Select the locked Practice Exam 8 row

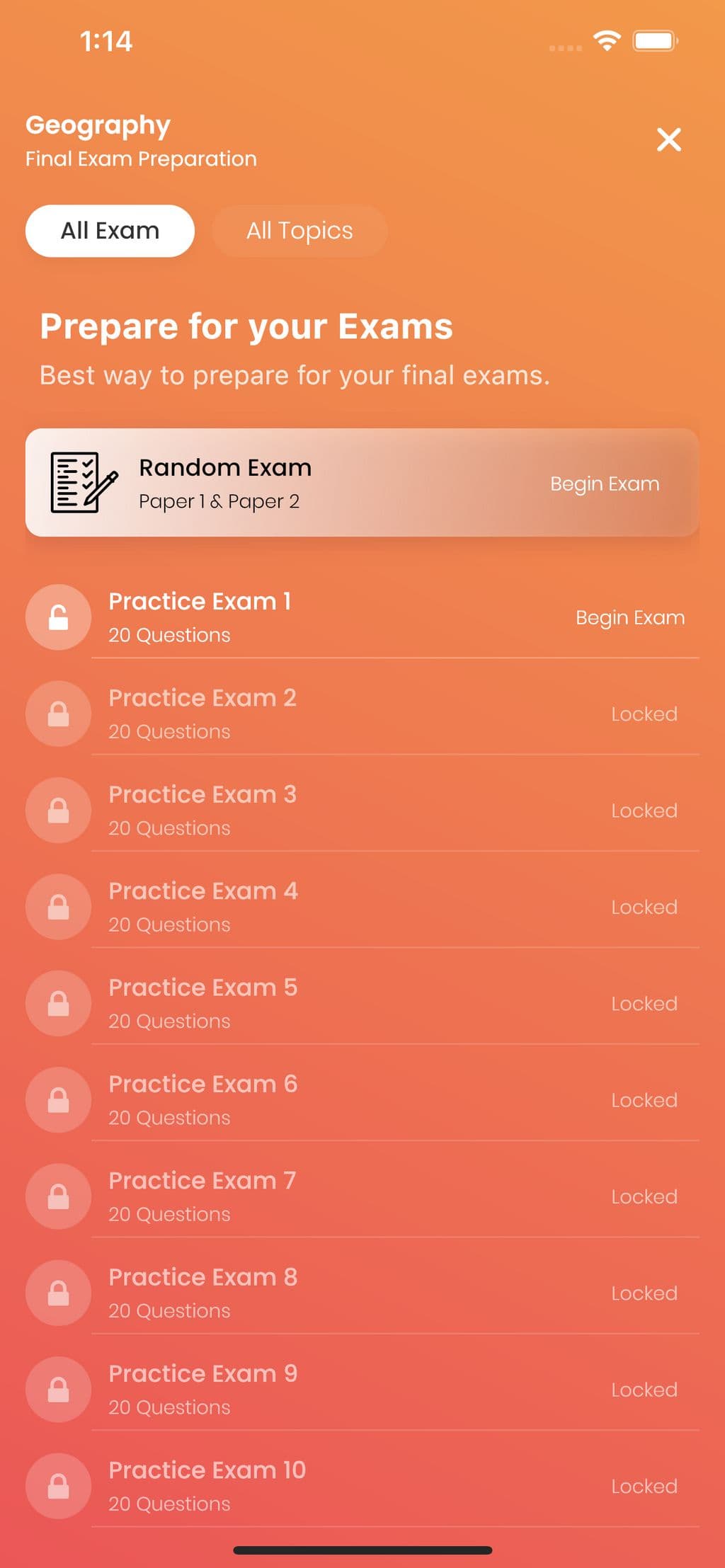tap(362, 1293)
